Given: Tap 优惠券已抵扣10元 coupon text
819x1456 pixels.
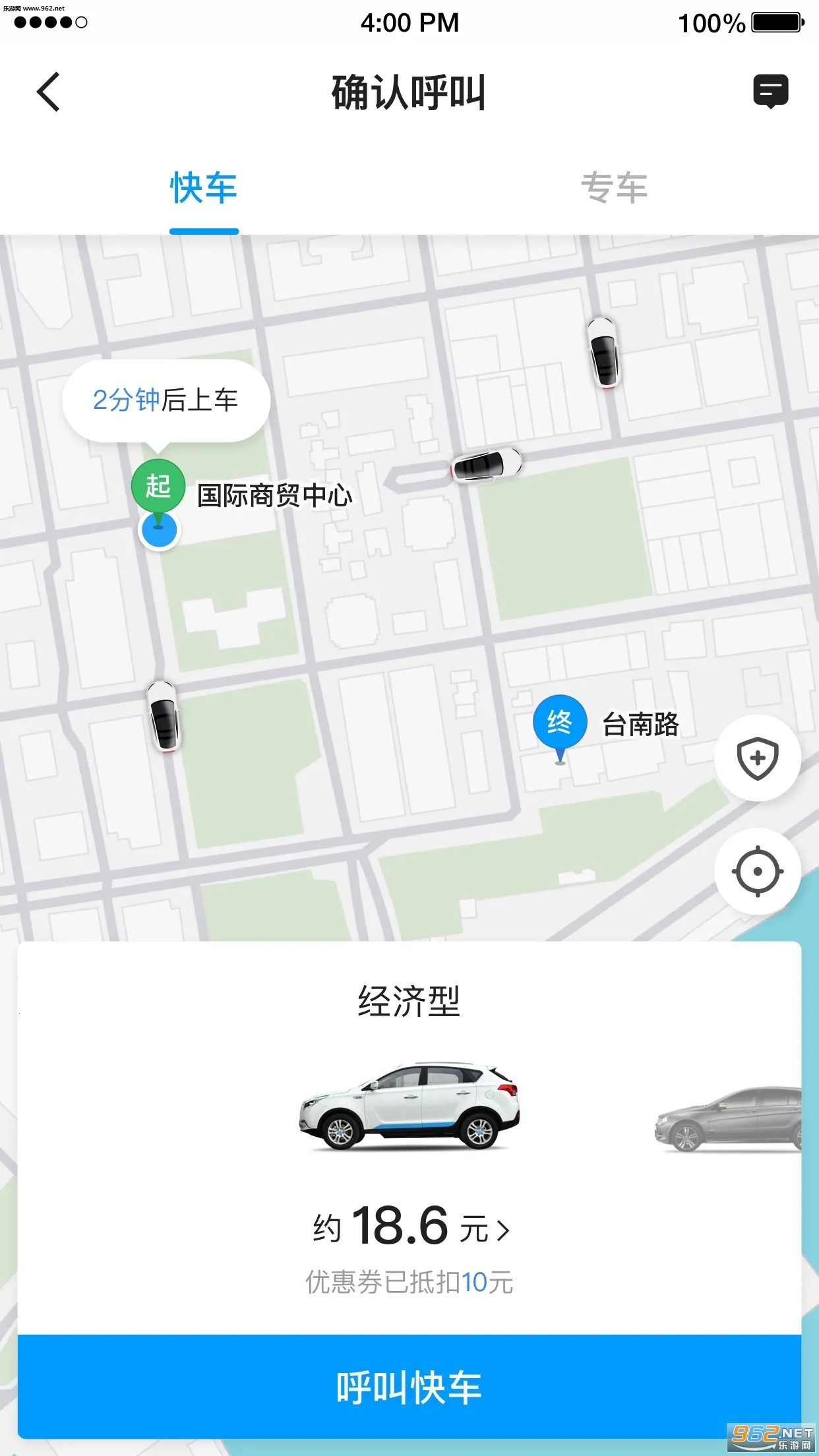Looking at the screenshot, I should pyautogui.click(x=409, y=1279).
